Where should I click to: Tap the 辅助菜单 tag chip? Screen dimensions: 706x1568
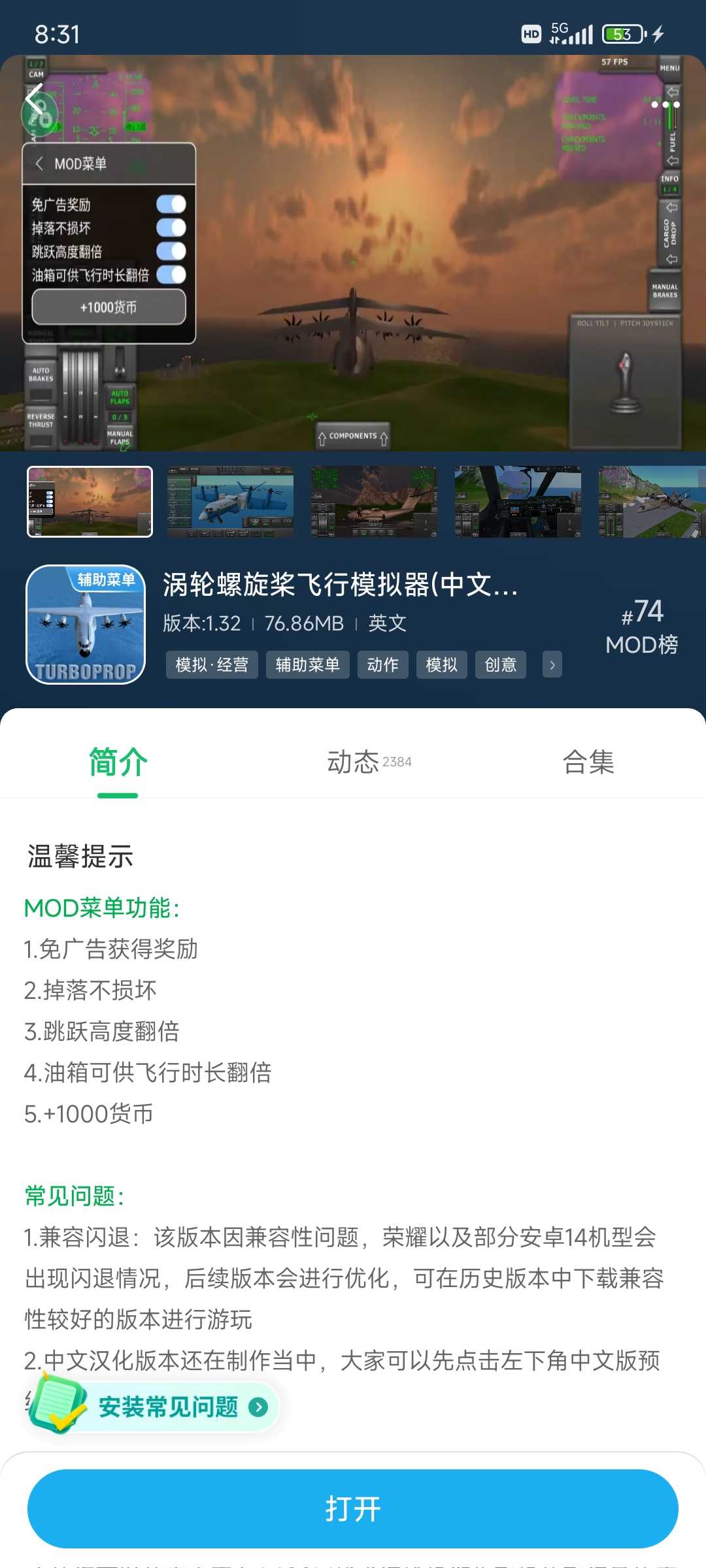click(x=307, y=665)
